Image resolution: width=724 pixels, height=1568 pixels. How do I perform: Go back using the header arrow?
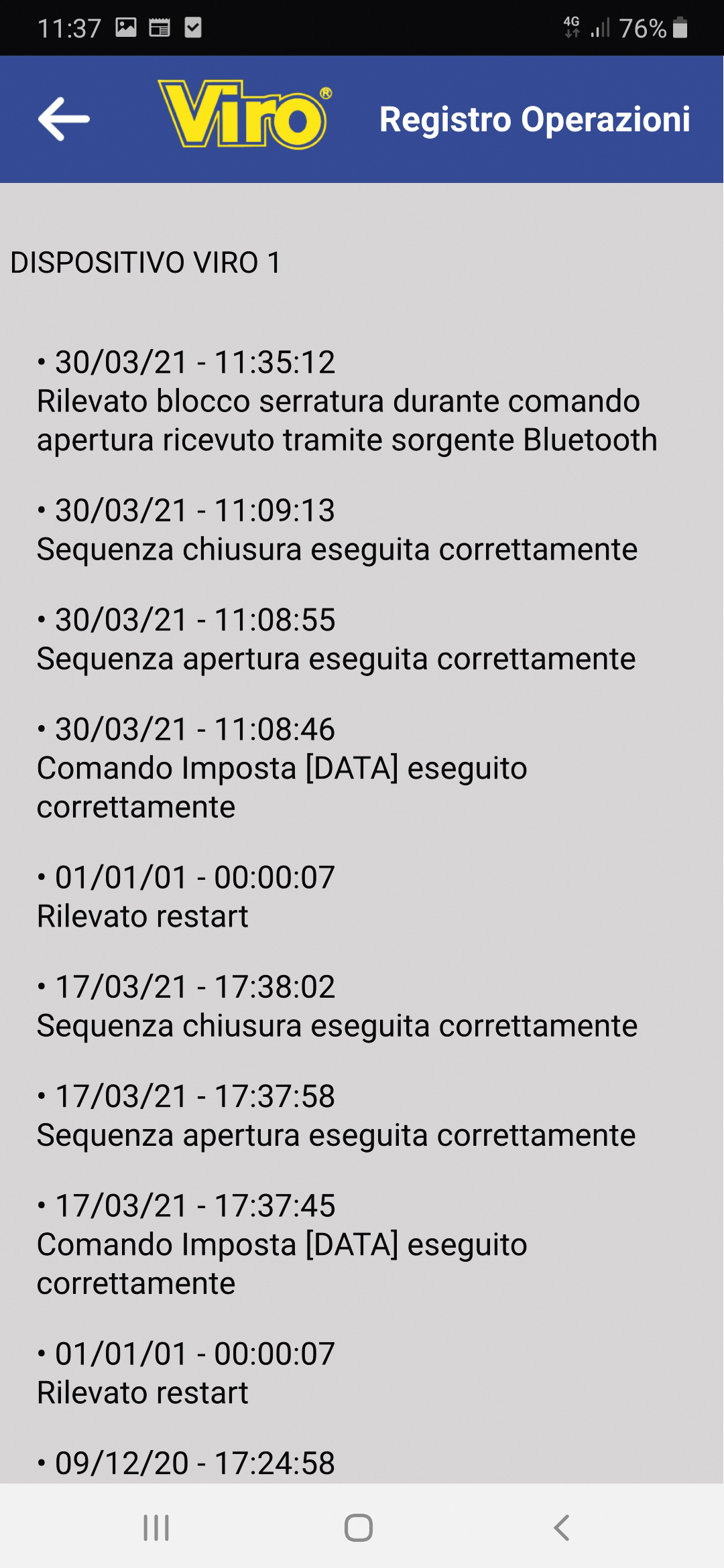(64, 119)
